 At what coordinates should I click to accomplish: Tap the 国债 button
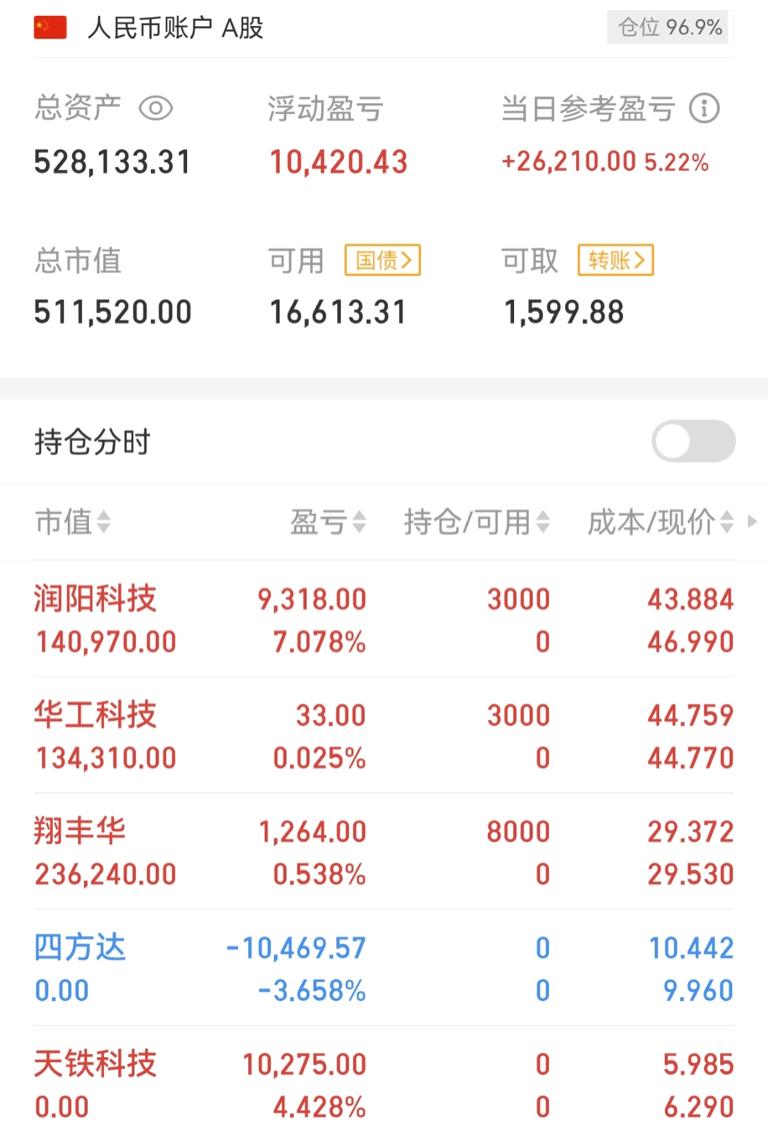click(383, 260)
